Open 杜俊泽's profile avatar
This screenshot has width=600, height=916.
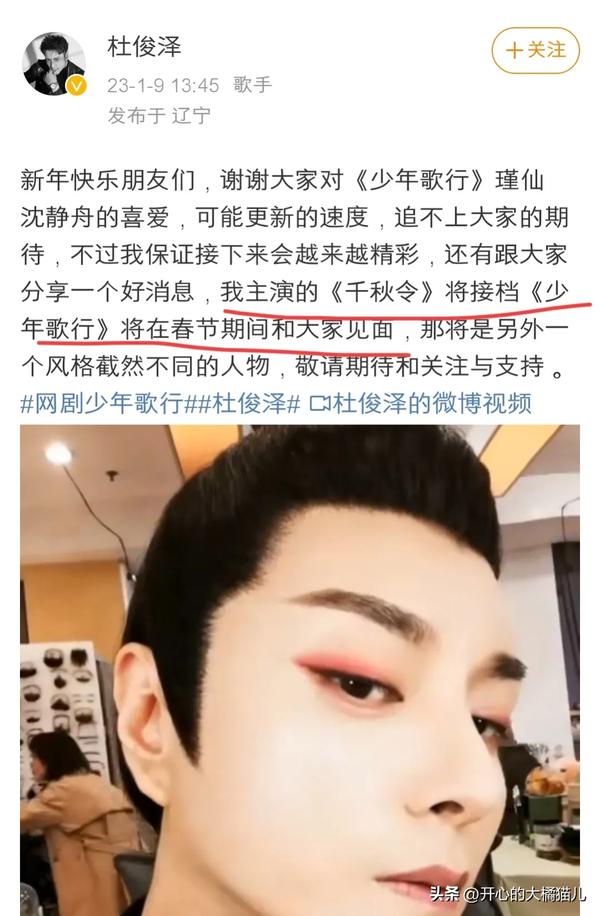click(x=54, y=62)
